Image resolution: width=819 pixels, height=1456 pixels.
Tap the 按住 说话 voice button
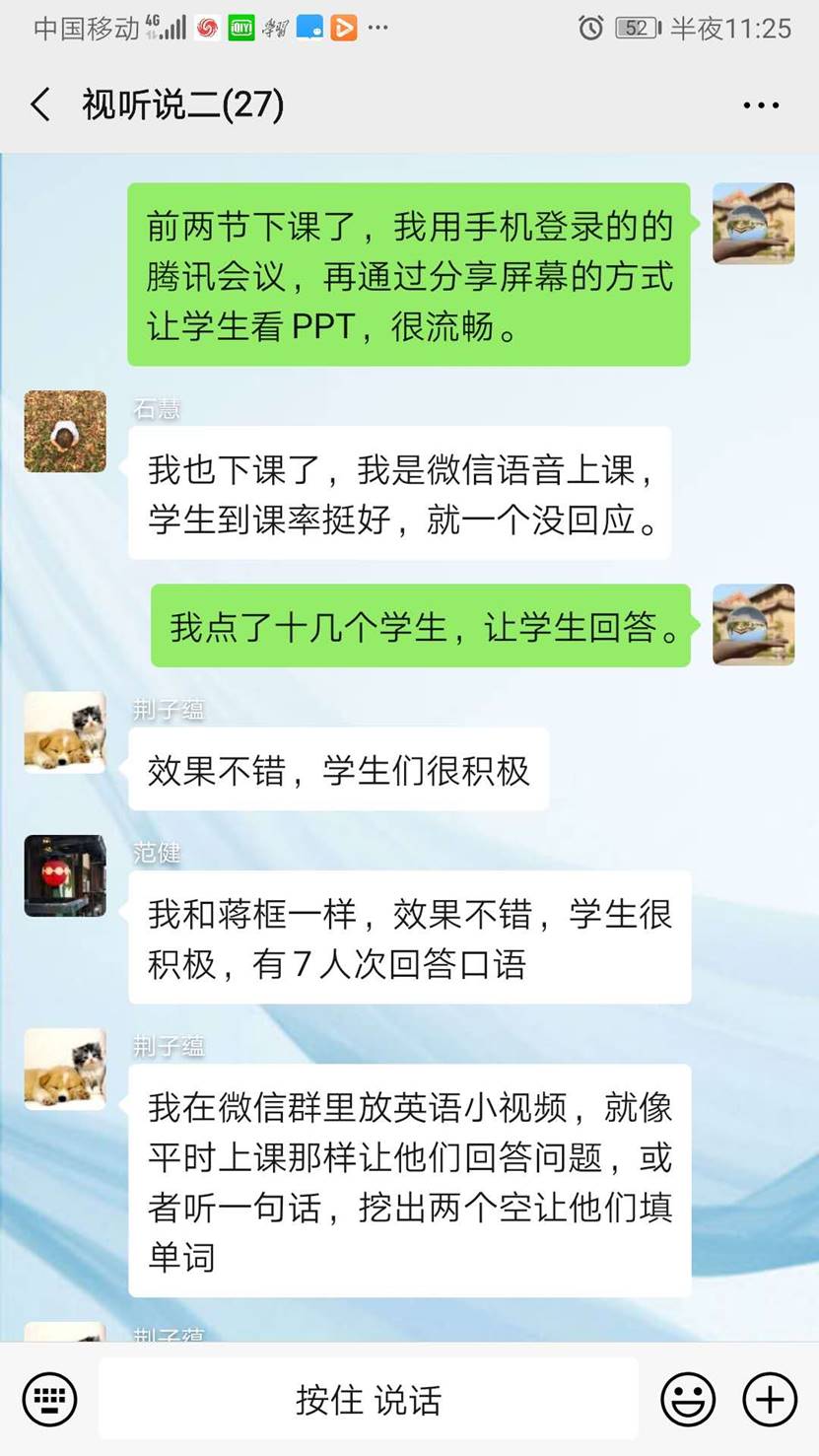[369, 1399]
